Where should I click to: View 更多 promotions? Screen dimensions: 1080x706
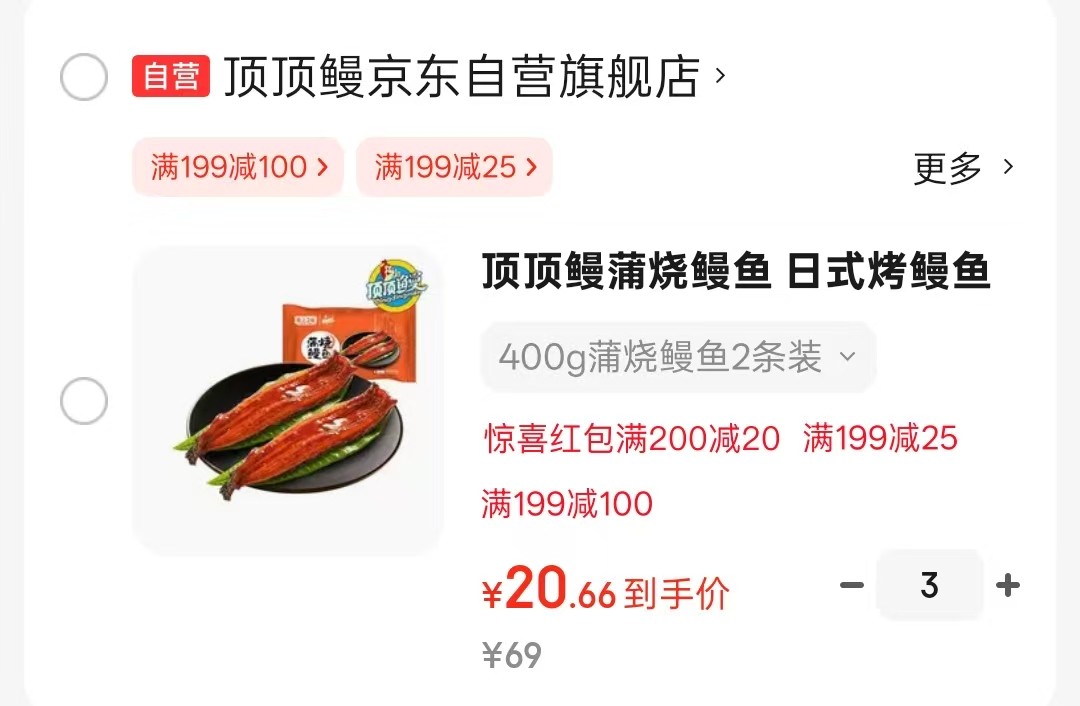click(964, 167)
